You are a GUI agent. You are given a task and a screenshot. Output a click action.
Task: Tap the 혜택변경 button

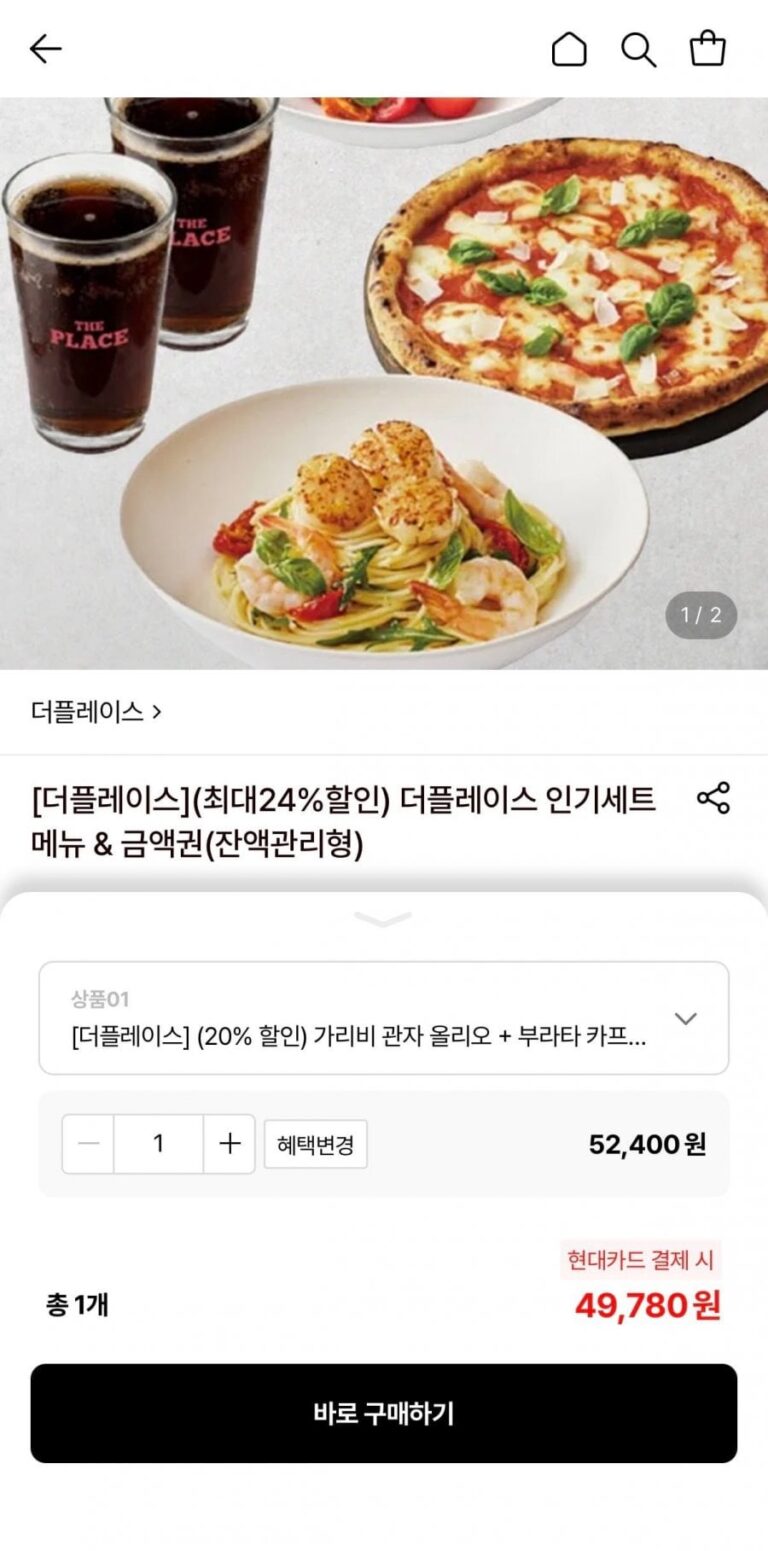[316, 1144]
